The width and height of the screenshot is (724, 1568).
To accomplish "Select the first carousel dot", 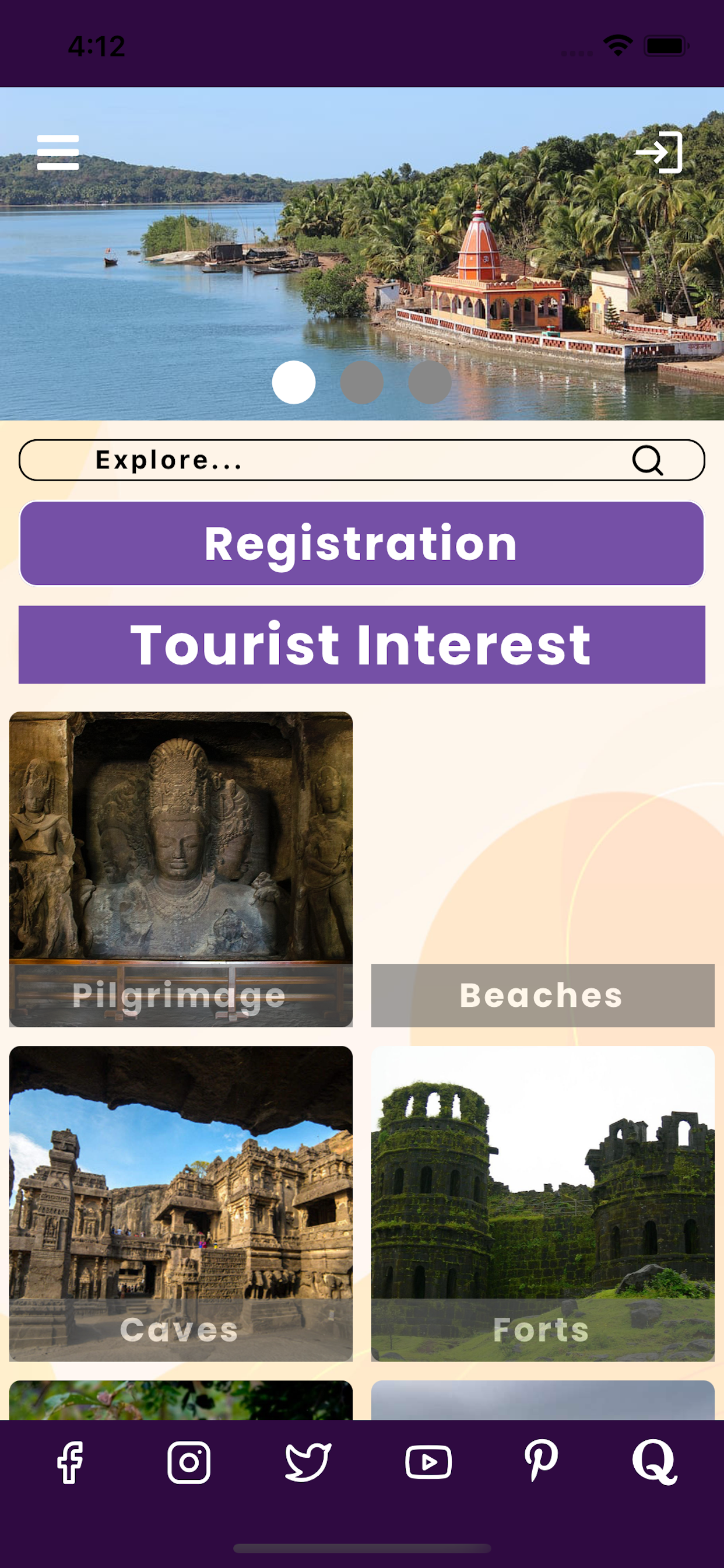I will (x=294, y=380).
